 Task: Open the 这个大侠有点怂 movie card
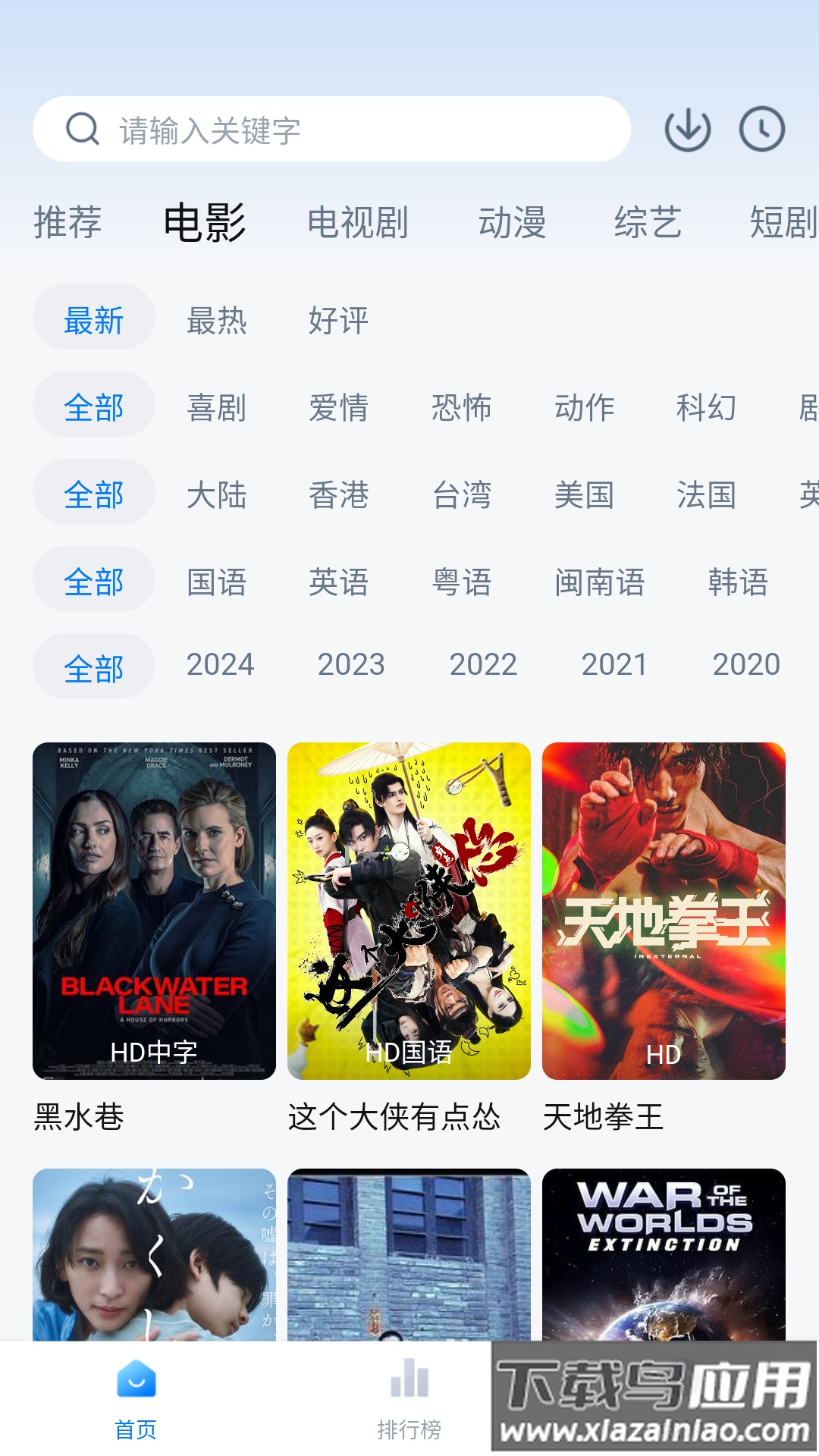(x=409, y=911)
